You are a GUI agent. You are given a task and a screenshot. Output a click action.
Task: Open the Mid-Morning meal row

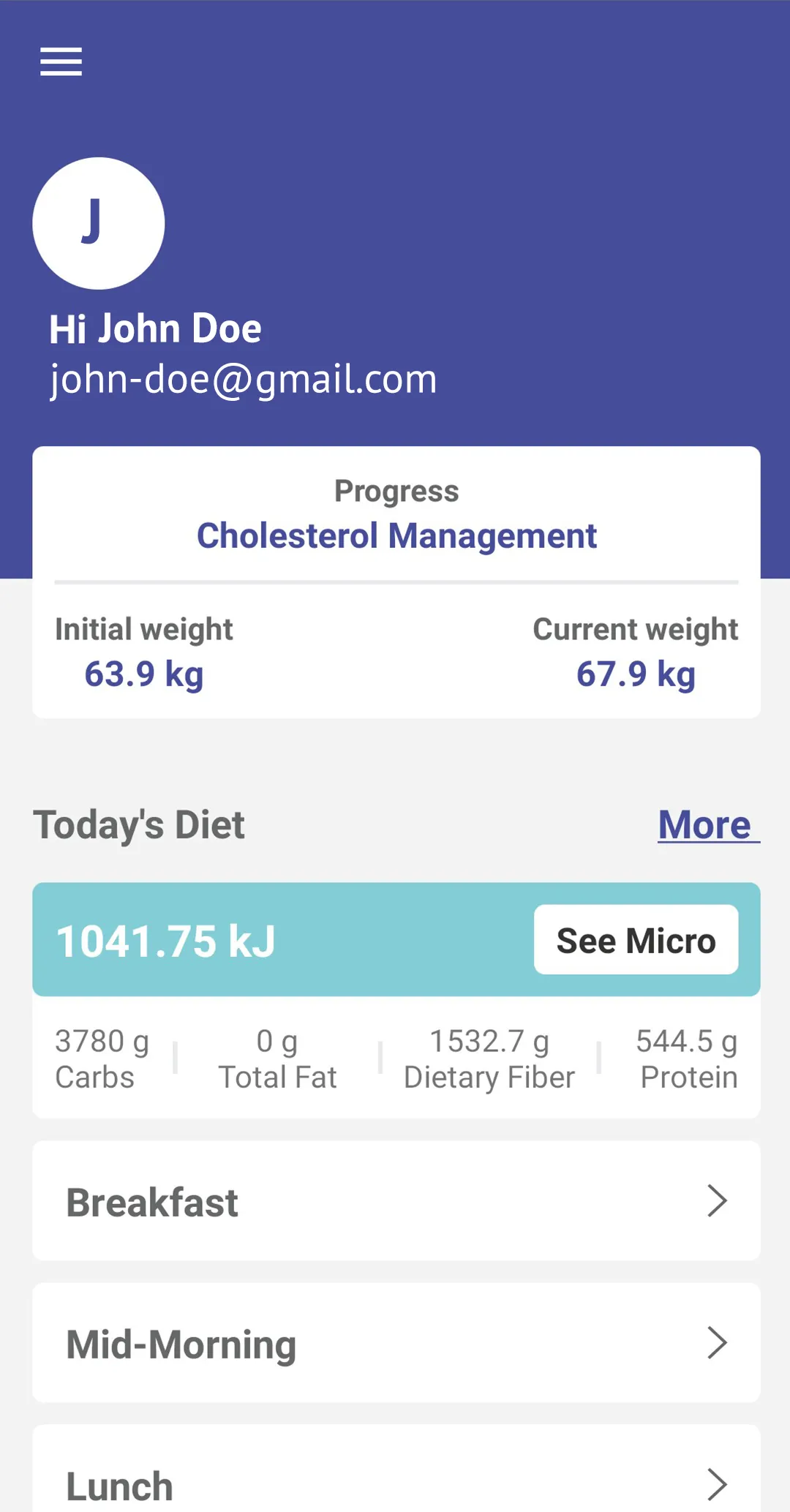pyautogui.click(x=396, y=1342)
